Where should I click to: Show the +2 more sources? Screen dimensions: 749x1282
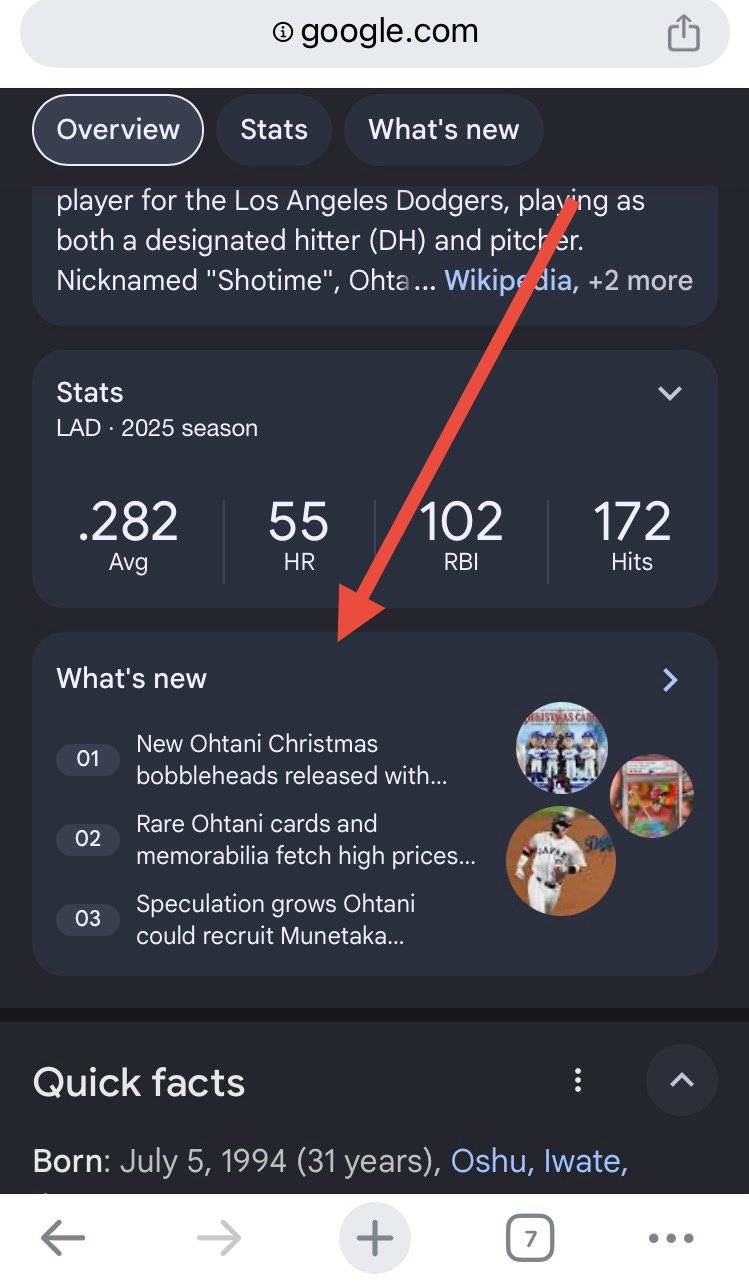pyautogui.click(x=641, y=281)
